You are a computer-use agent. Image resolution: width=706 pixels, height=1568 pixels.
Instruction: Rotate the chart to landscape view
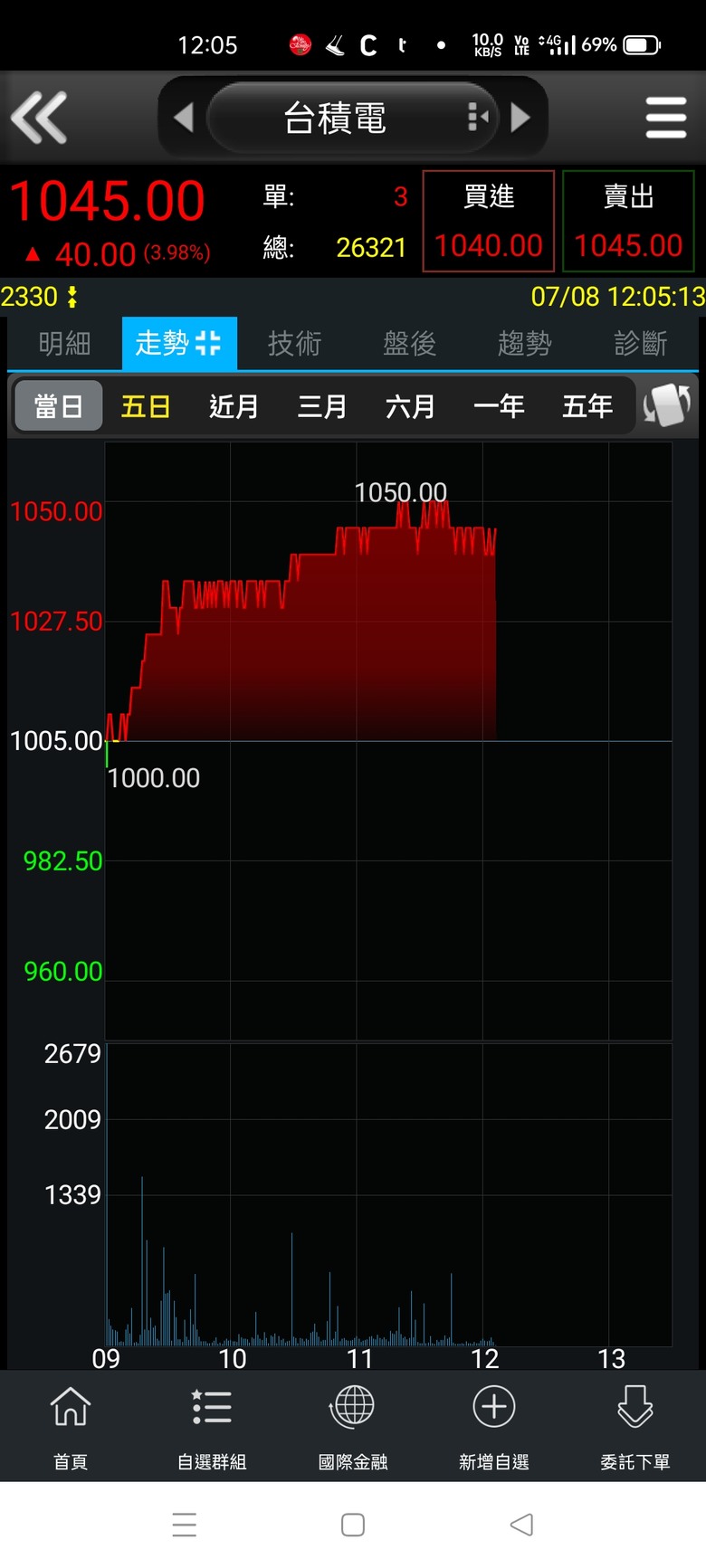pyautogui.click(x=667, y=405)
